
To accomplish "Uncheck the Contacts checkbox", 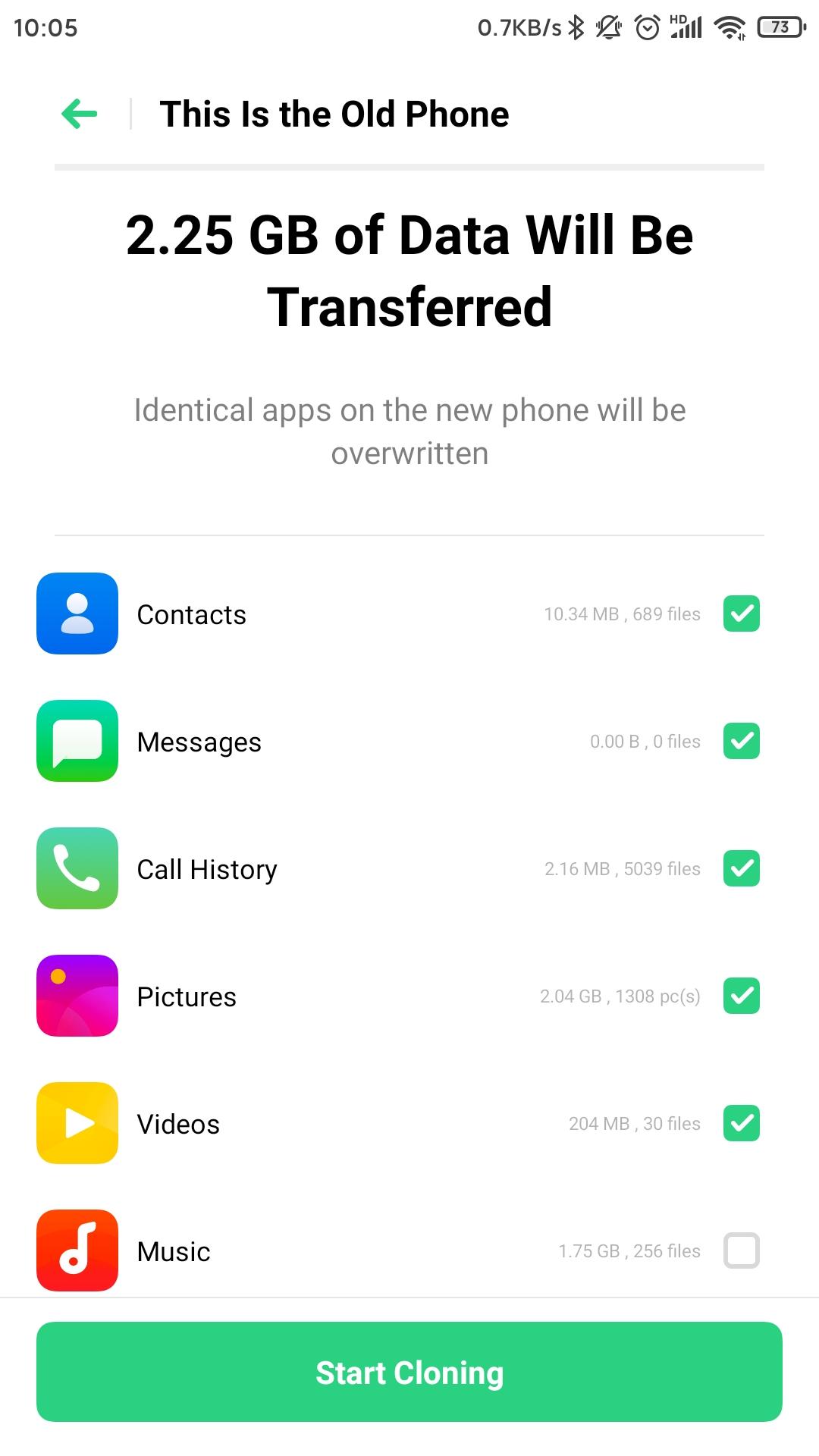I will point(741,613).
